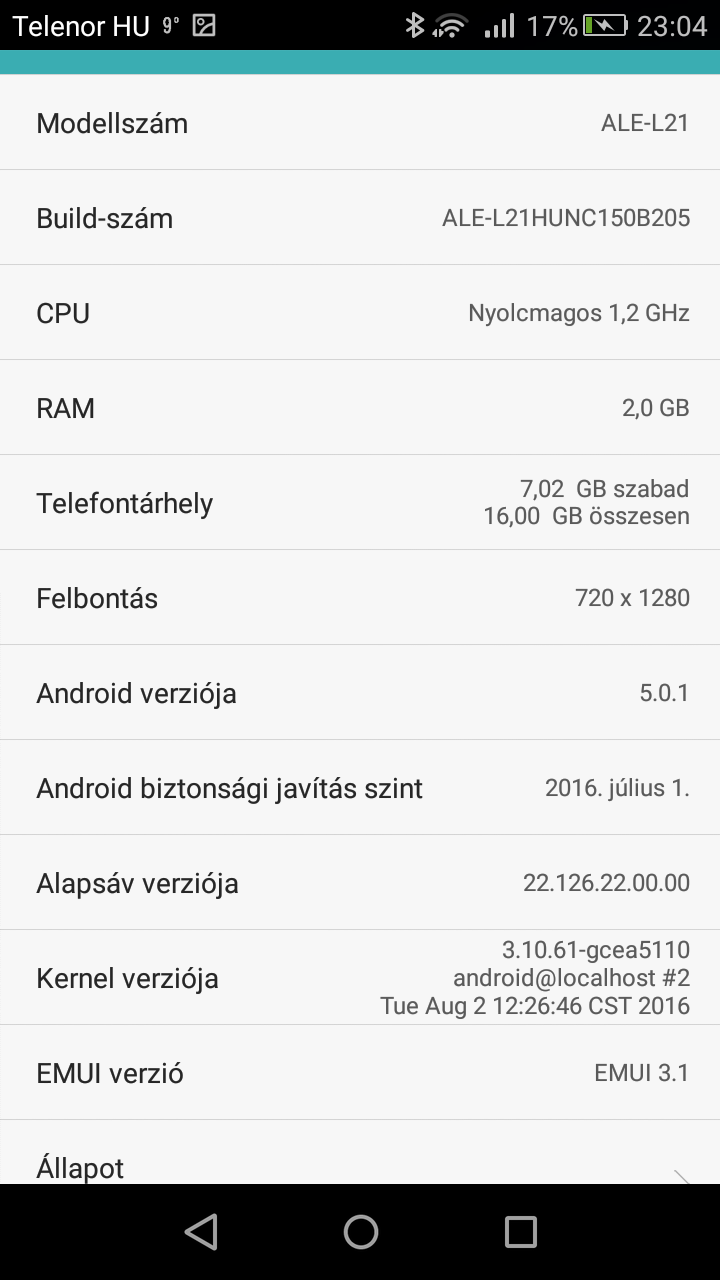Open the Állapot status row
The image size is (720, 1280).
pos(360,1152)
